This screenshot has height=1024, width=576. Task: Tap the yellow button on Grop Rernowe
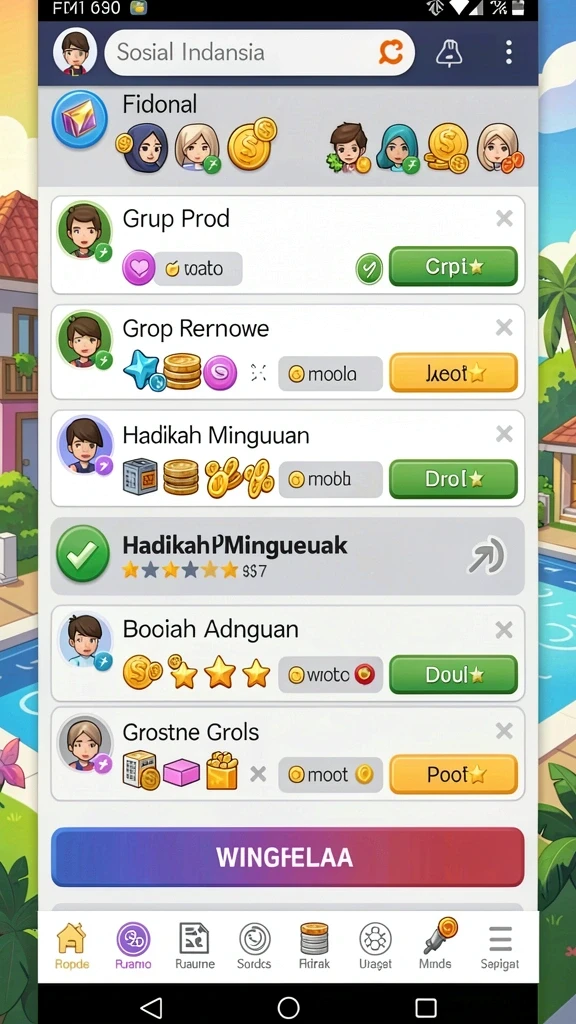(x=453, y=373)
